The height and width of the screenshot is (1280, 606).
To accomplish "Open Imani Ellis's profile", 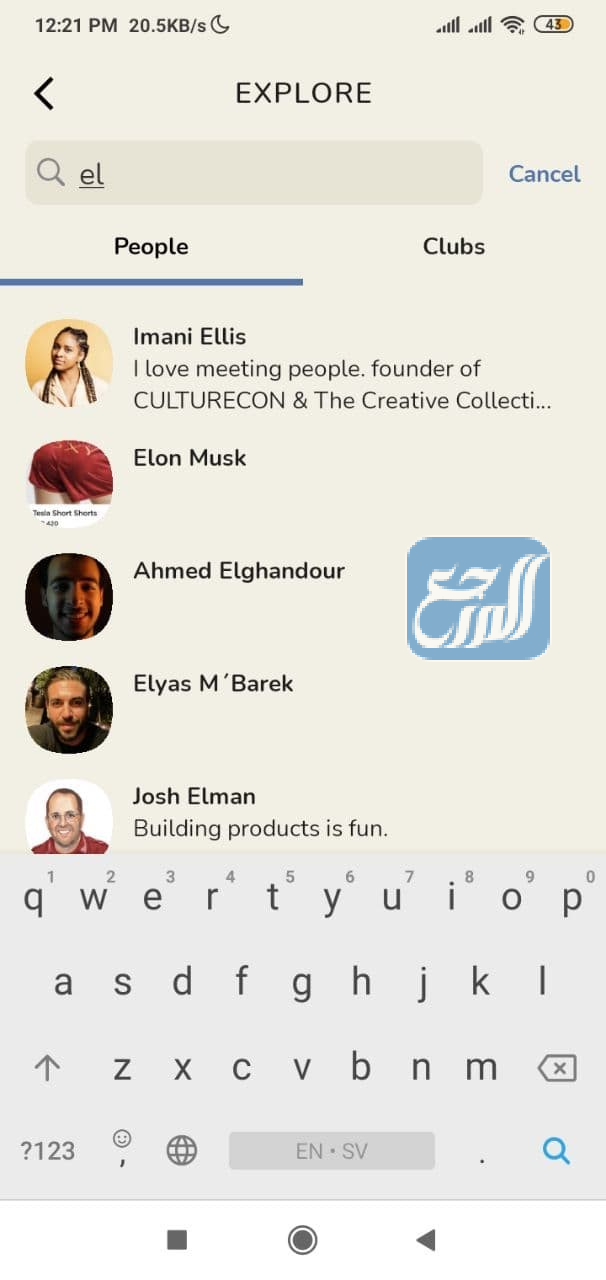I will click(190, 336).
